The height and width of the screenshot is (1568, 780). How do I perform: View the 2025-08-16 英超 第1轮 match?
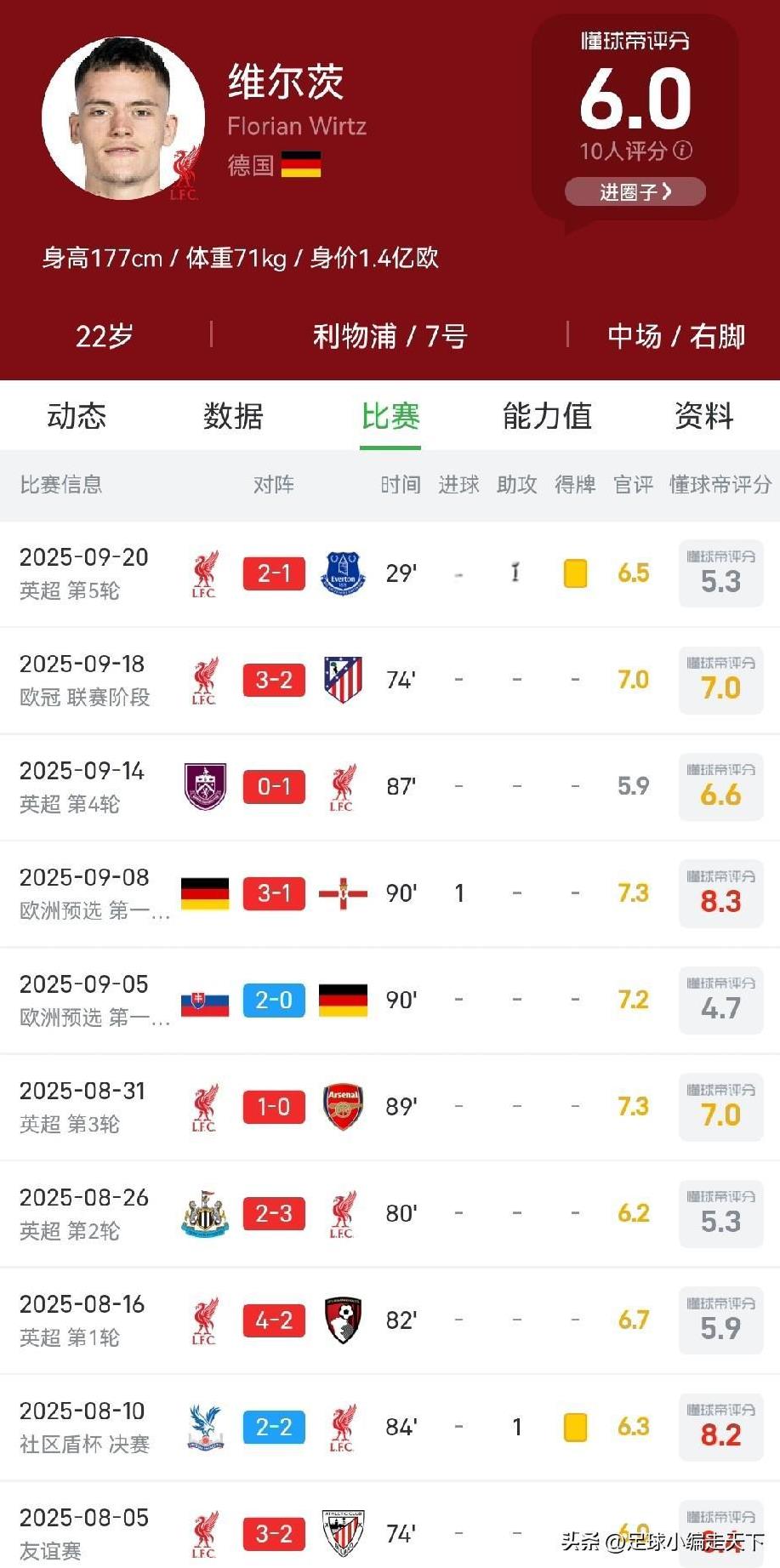coord(274,1320)
